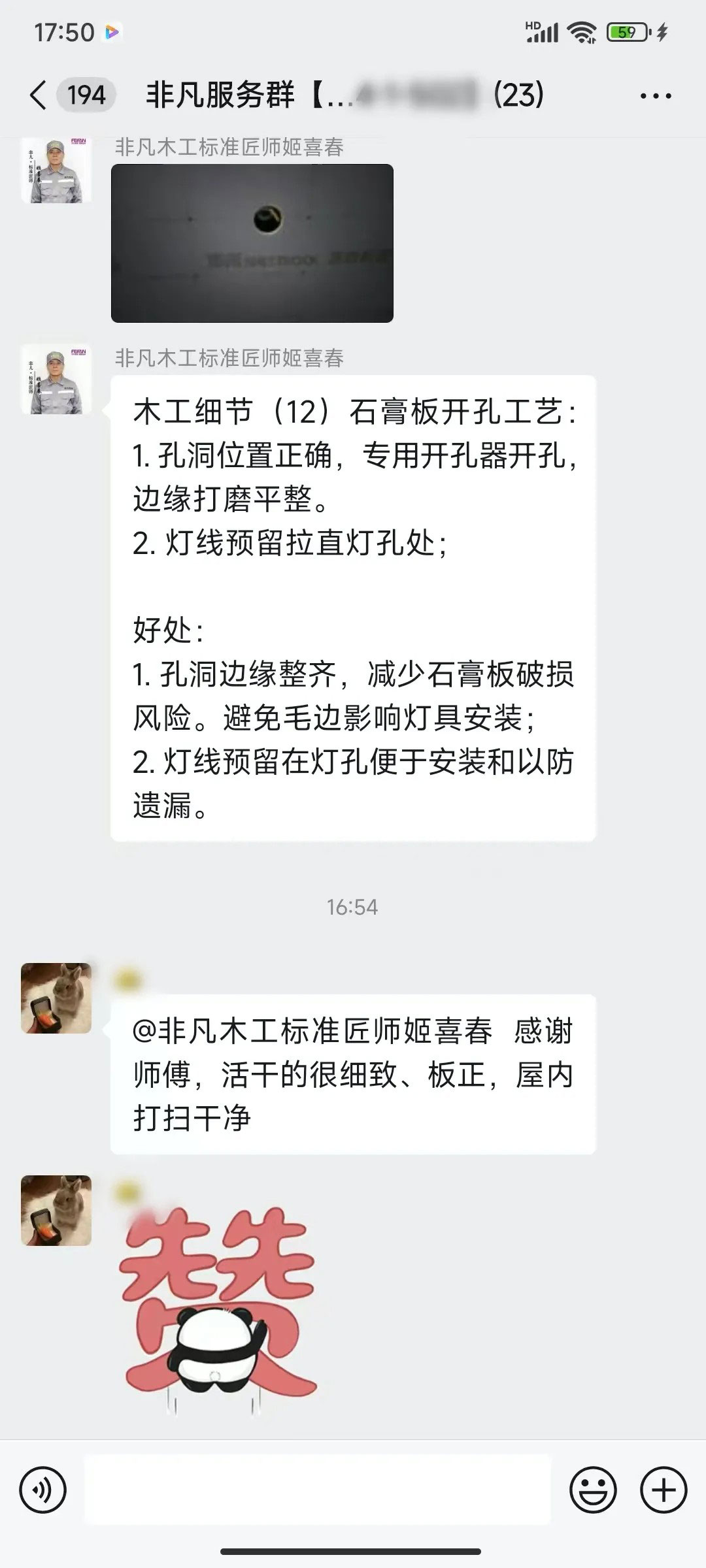The width and height of the screenshot is (706, 1568).
Task: Tap the message text field
Action: tap(317, 1491)
